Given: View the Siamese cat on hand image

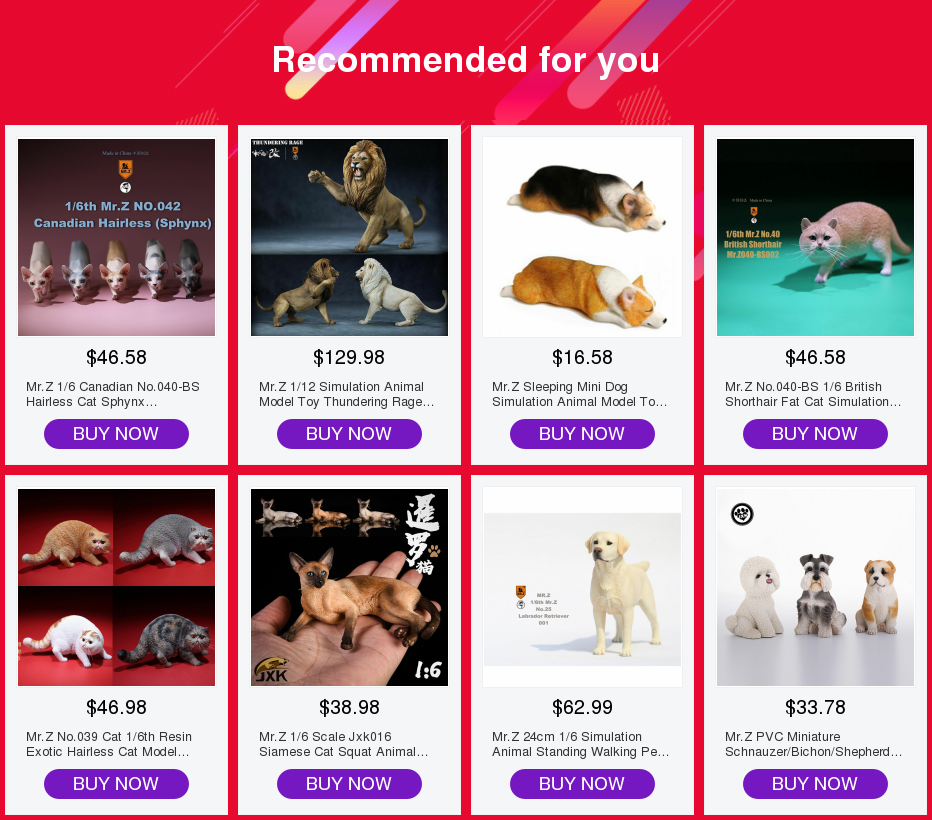Looking at the screenshot, I should (349, 587).
